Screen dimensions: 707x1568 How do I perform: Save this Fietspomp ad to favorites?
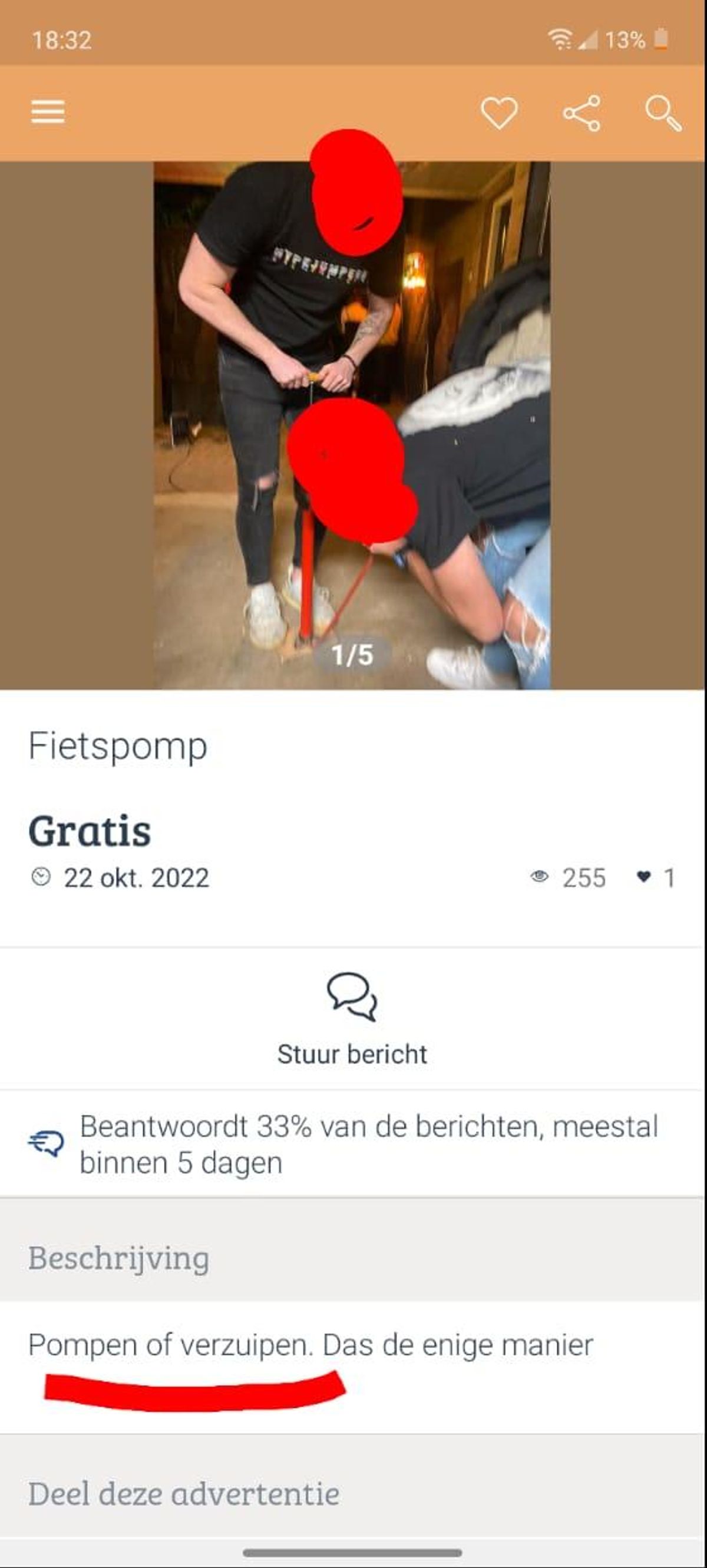[x=499, y=113]
